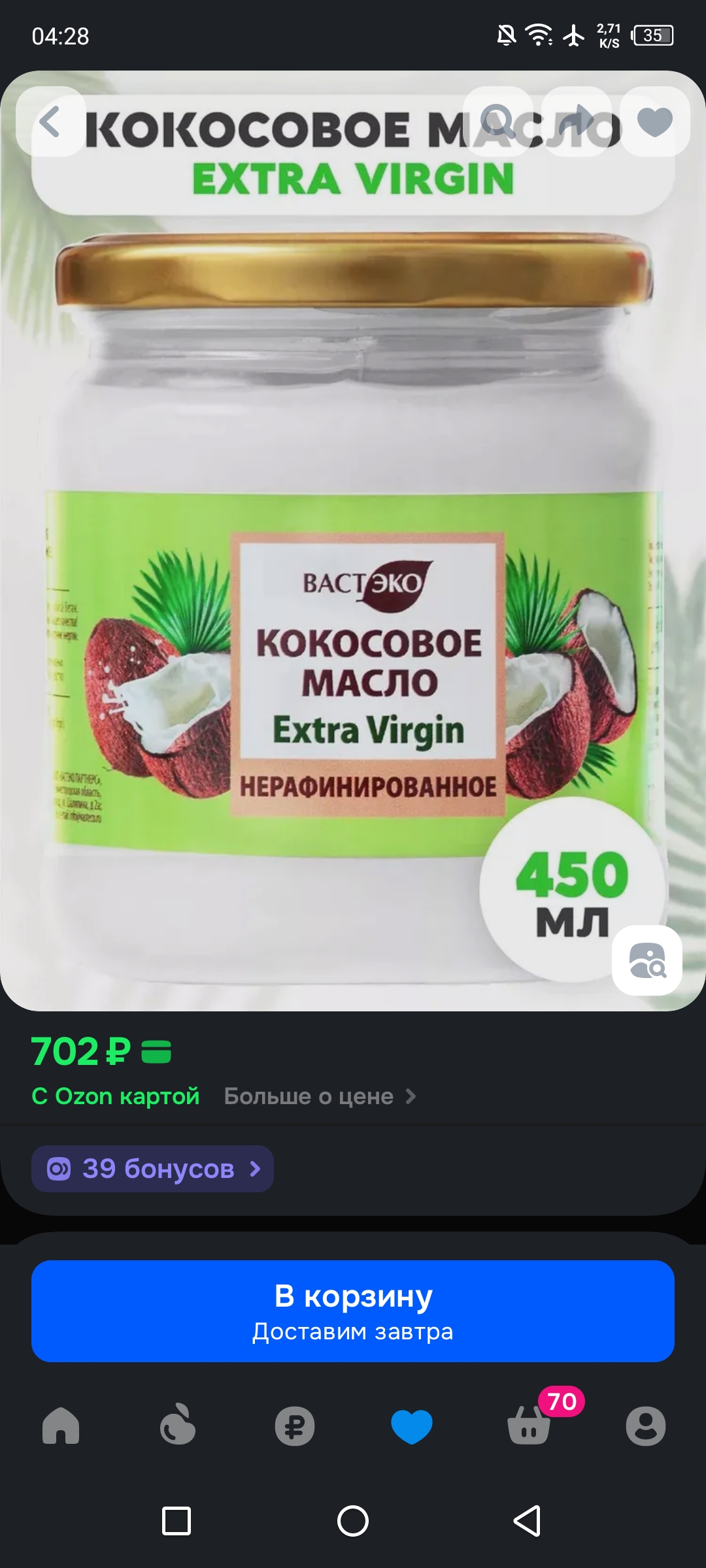
Task: Open search from the top bar
Action: click(x=498, y=122)
